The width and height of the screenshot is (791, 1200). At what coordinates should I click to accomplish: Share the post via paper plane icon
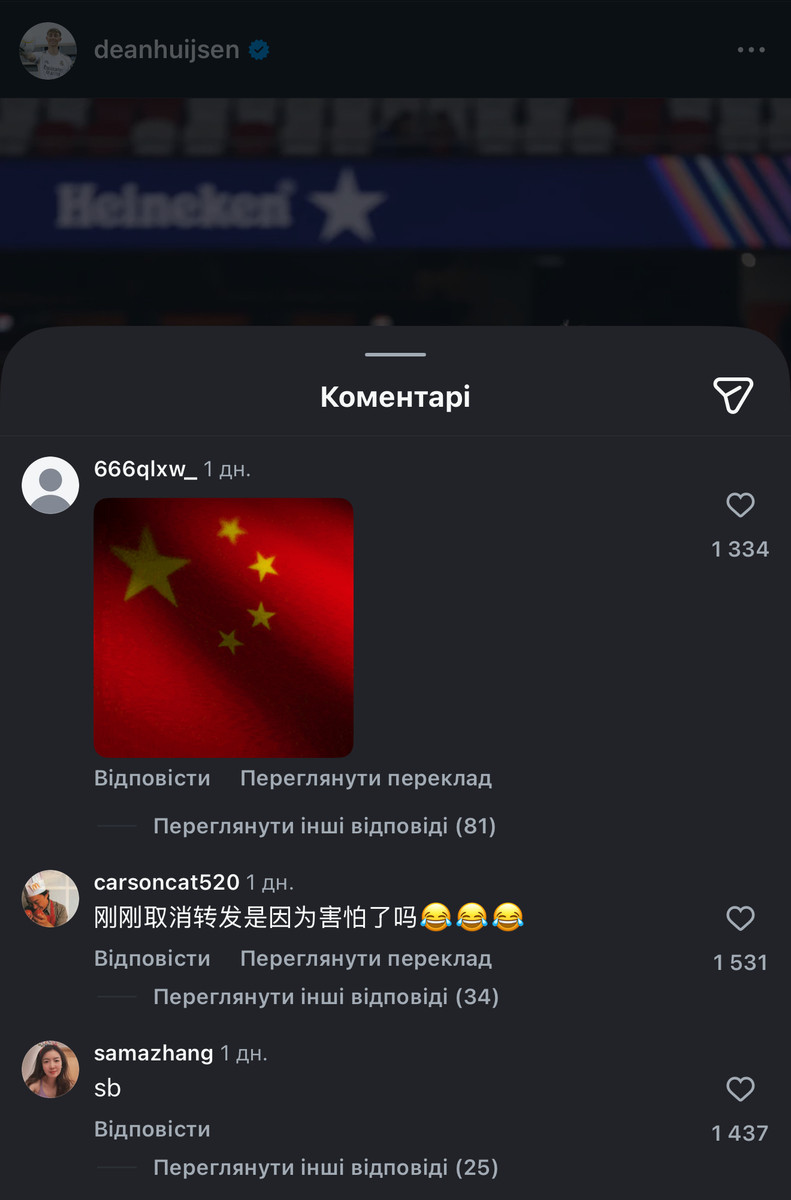click(x=733, y=396)
